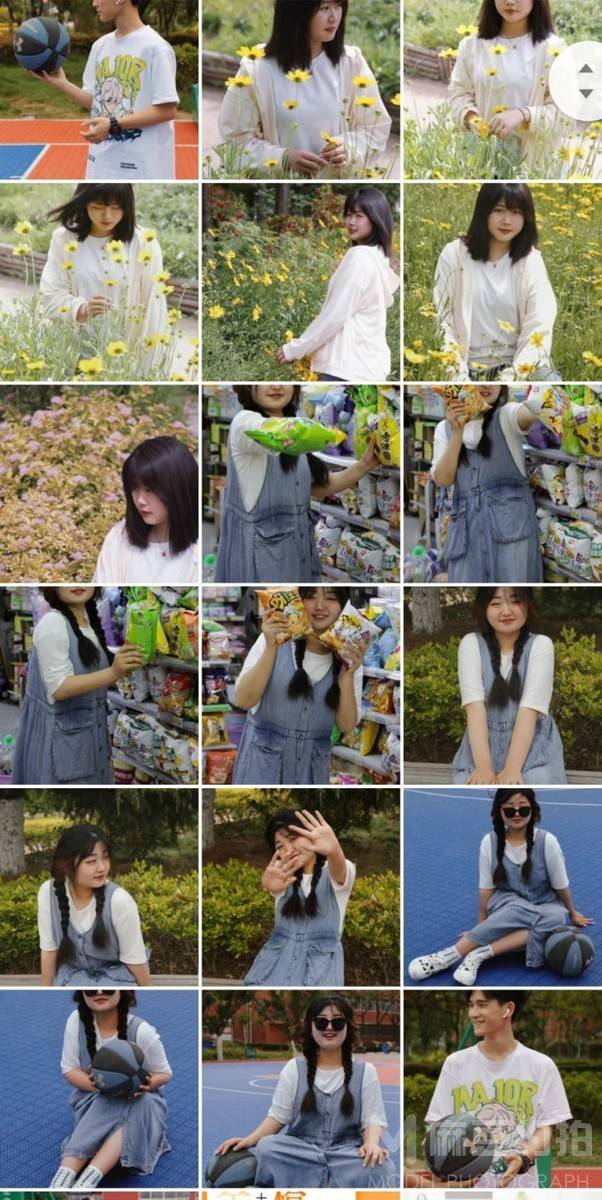
Task: Tap the fast-scroll handle with up/down arrows
Action: click(x=576, y=81)
